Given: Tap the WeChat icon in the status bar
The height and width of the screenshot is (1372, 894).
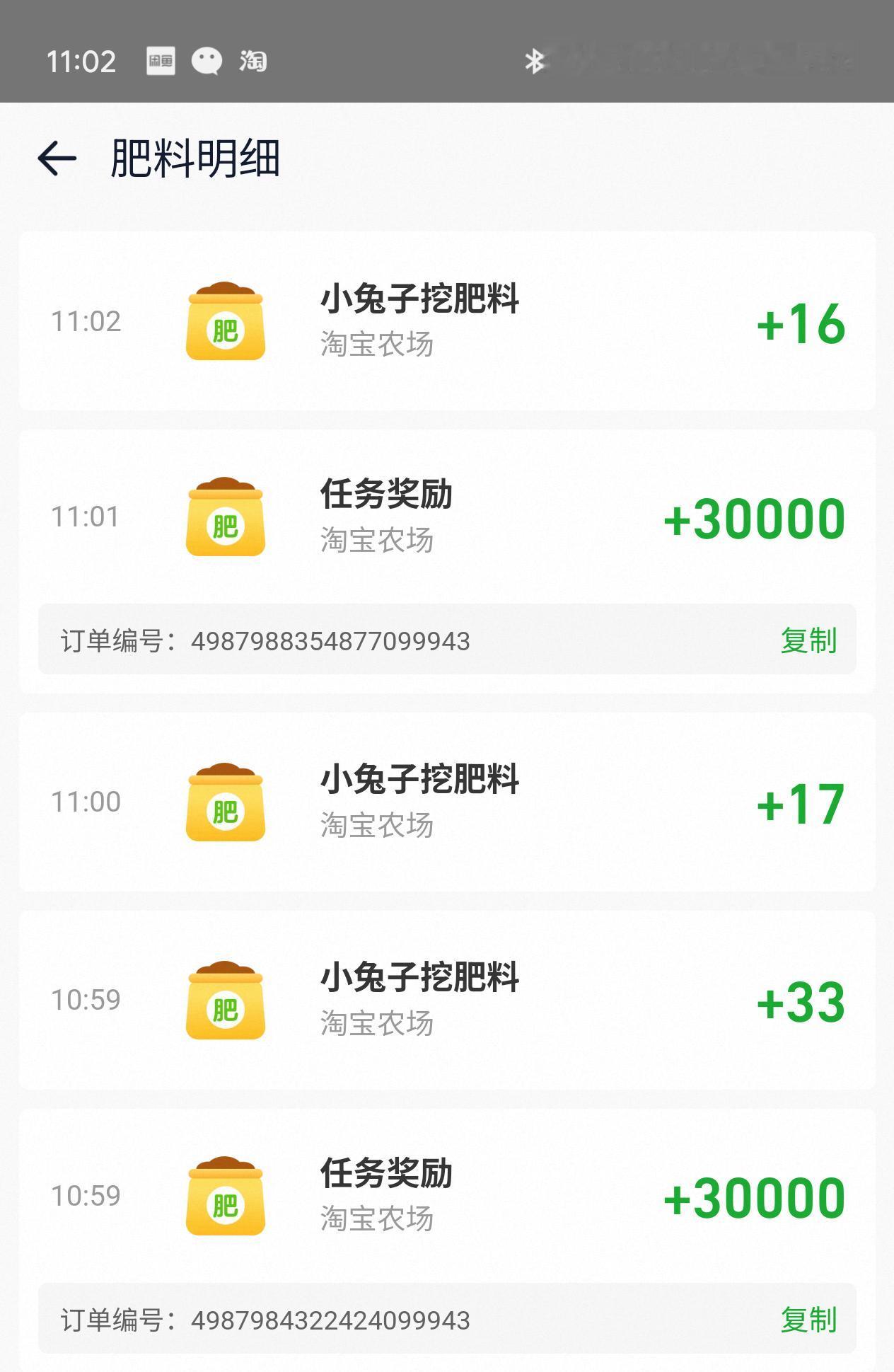Looking at the screenshot, I should click(x=208, y=61).
